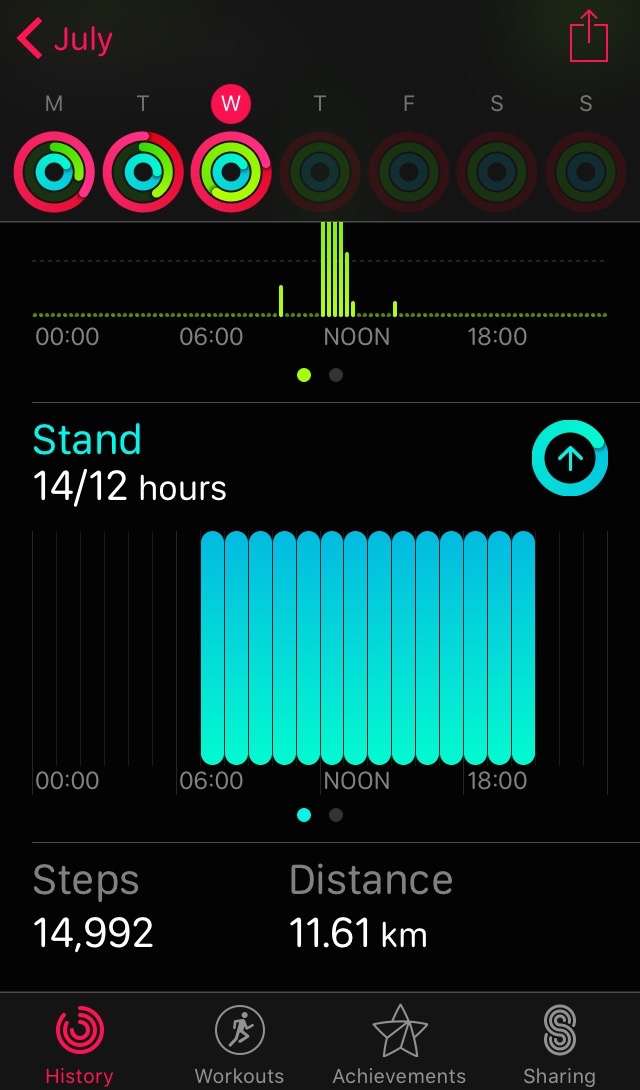Image resolution: width=640 pixels, height=1090 pixels.
Task: Open the History tab
Action: (79, 1044)
